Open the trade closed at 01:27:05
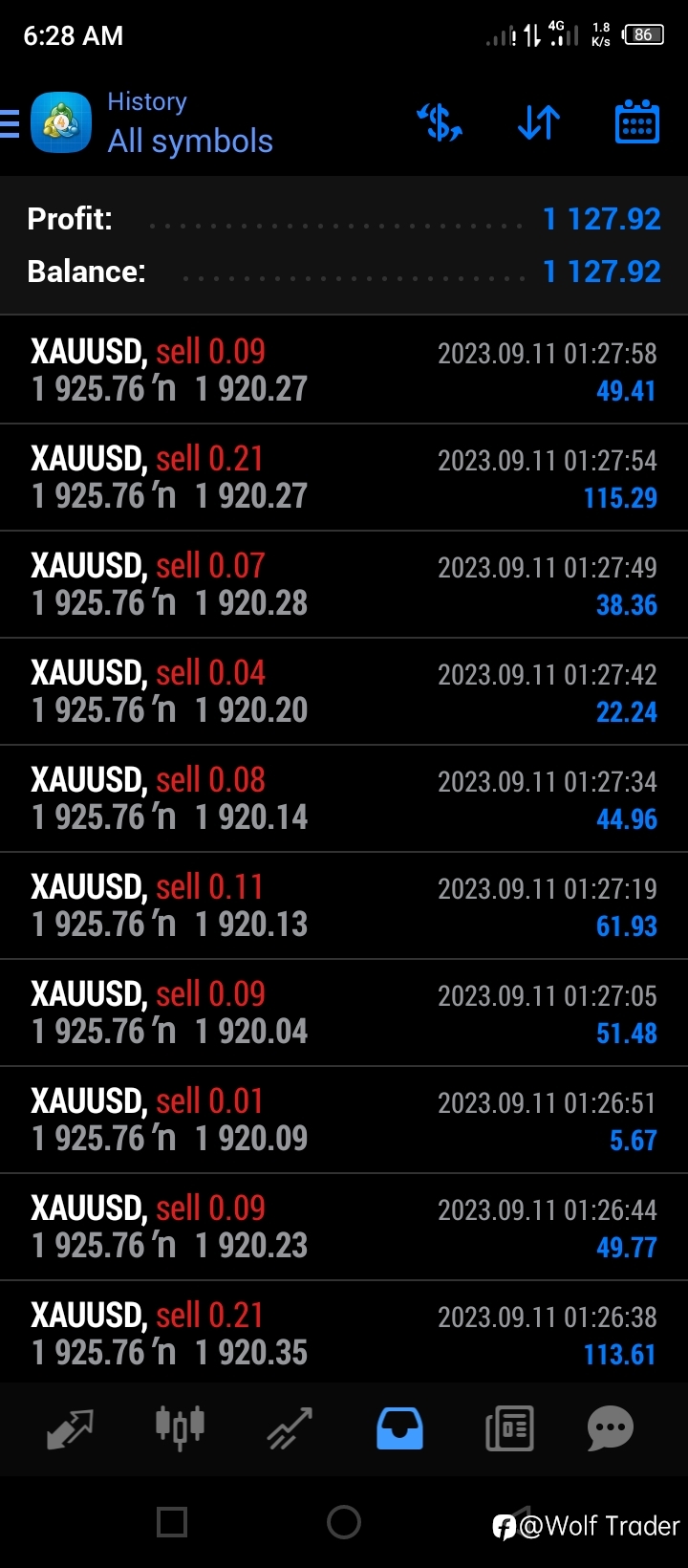 [344, 1013]
